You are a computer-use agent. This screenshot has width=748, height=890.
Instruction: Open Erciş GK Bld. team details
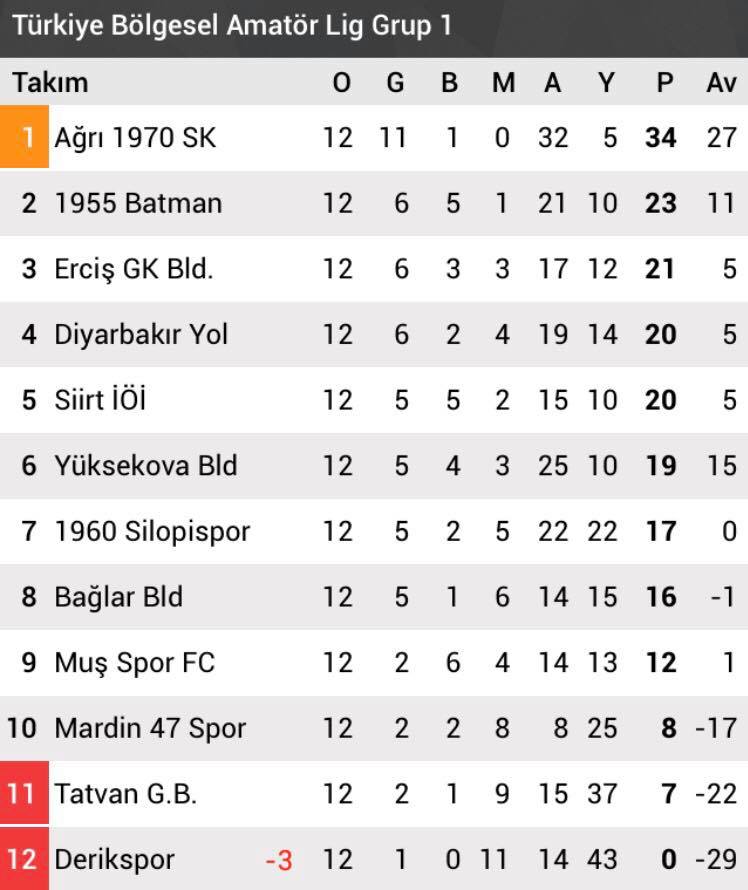click(134, 269)
